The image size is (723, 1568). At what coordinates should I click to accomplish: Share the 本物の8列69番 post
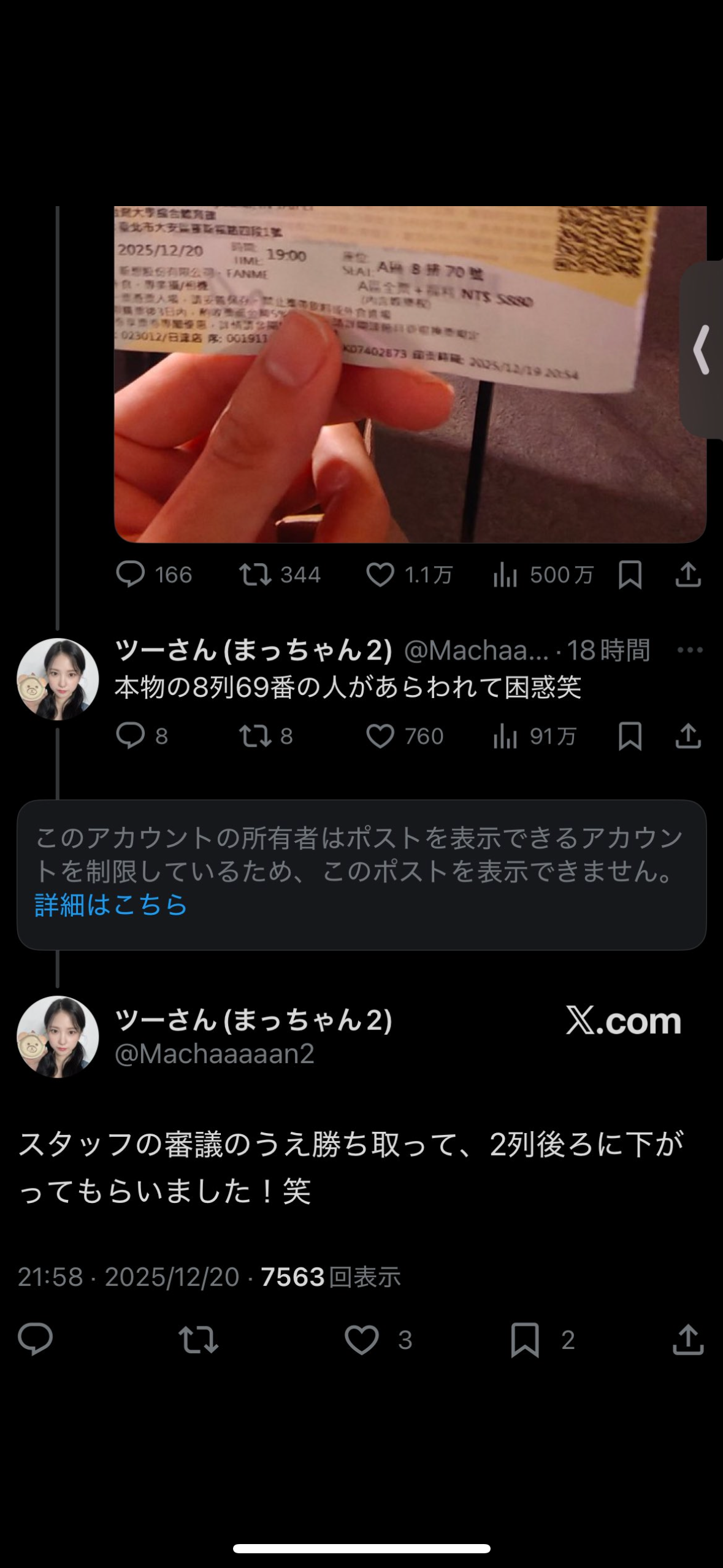pos(688,736)
